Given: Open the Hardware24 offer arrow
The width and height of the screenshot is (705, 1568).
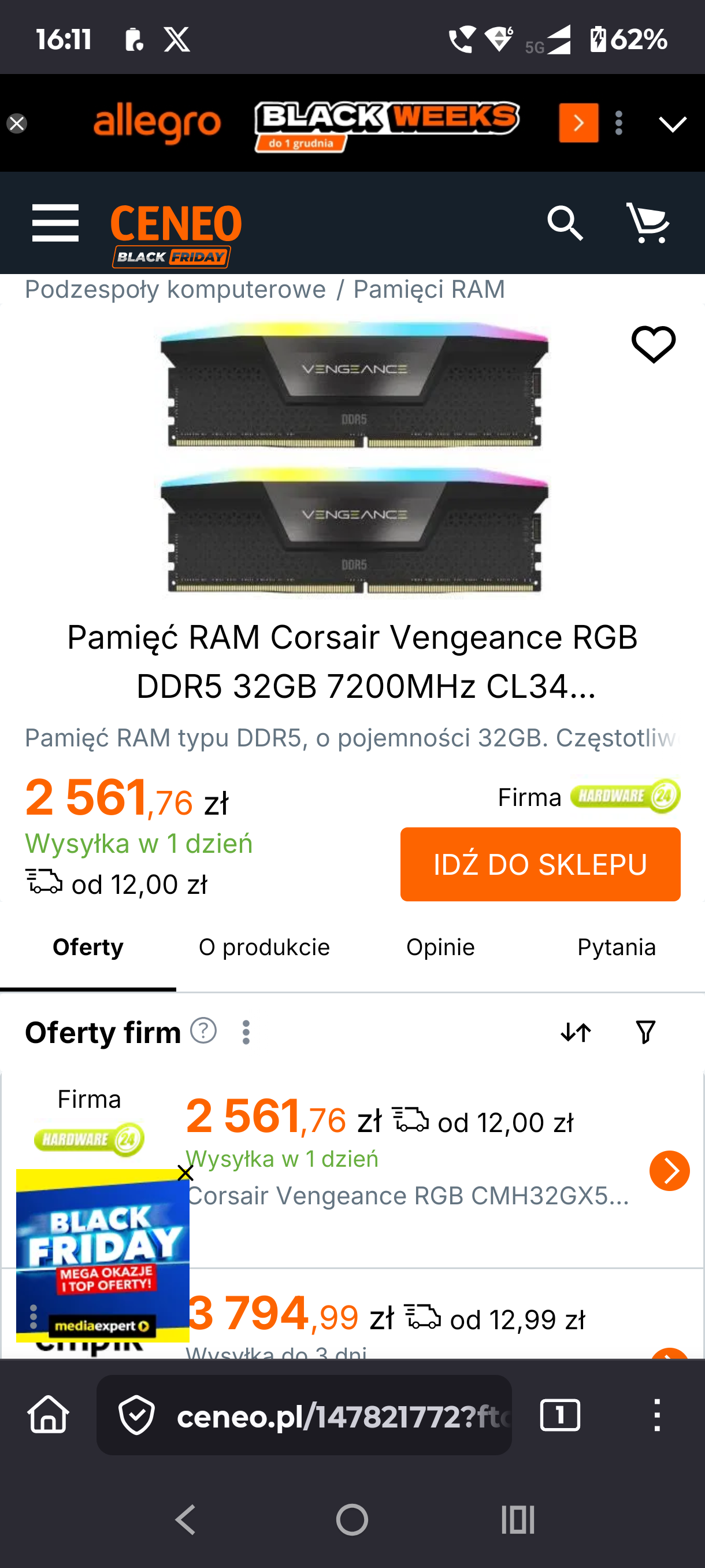Looking at the screenshot, I should (669, 1170).
